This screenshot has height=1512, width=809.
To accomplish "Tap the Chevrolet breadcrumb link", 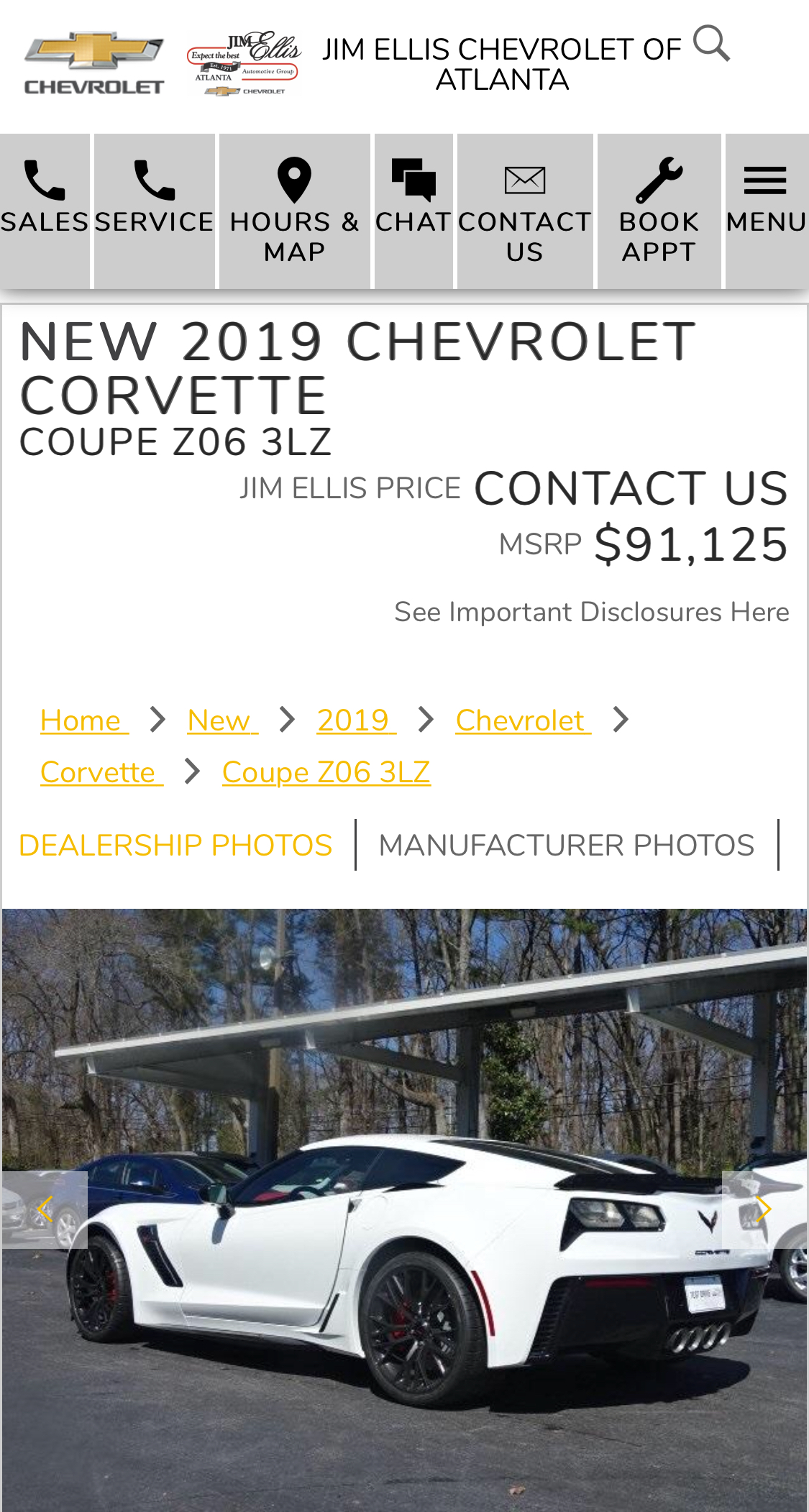I will click(523, 720).
